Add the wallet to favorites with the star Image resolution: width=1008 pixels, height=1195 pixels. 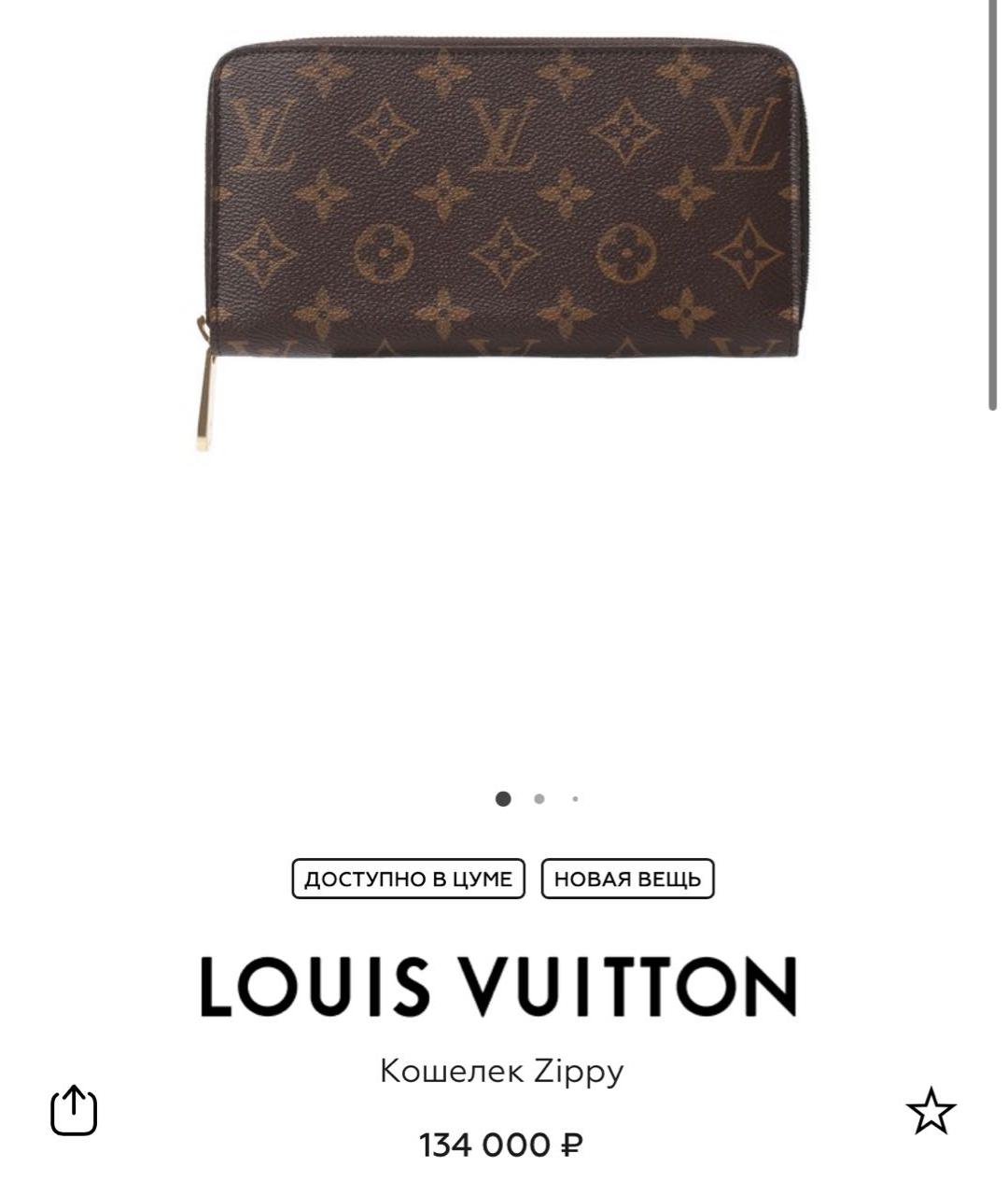[x=931, y=1111]
